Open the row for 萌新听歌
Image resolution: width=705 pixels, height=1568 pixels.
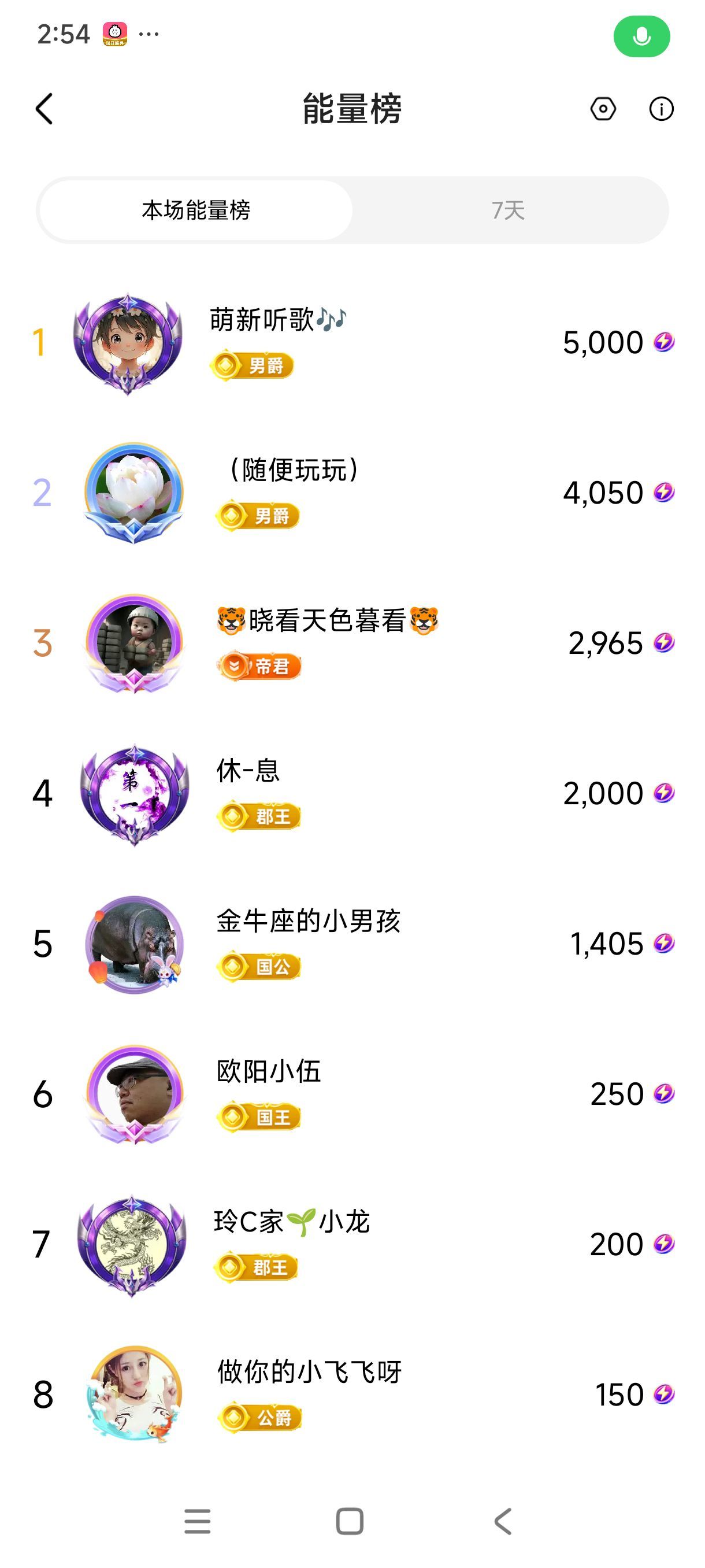[x=352, y=342]
